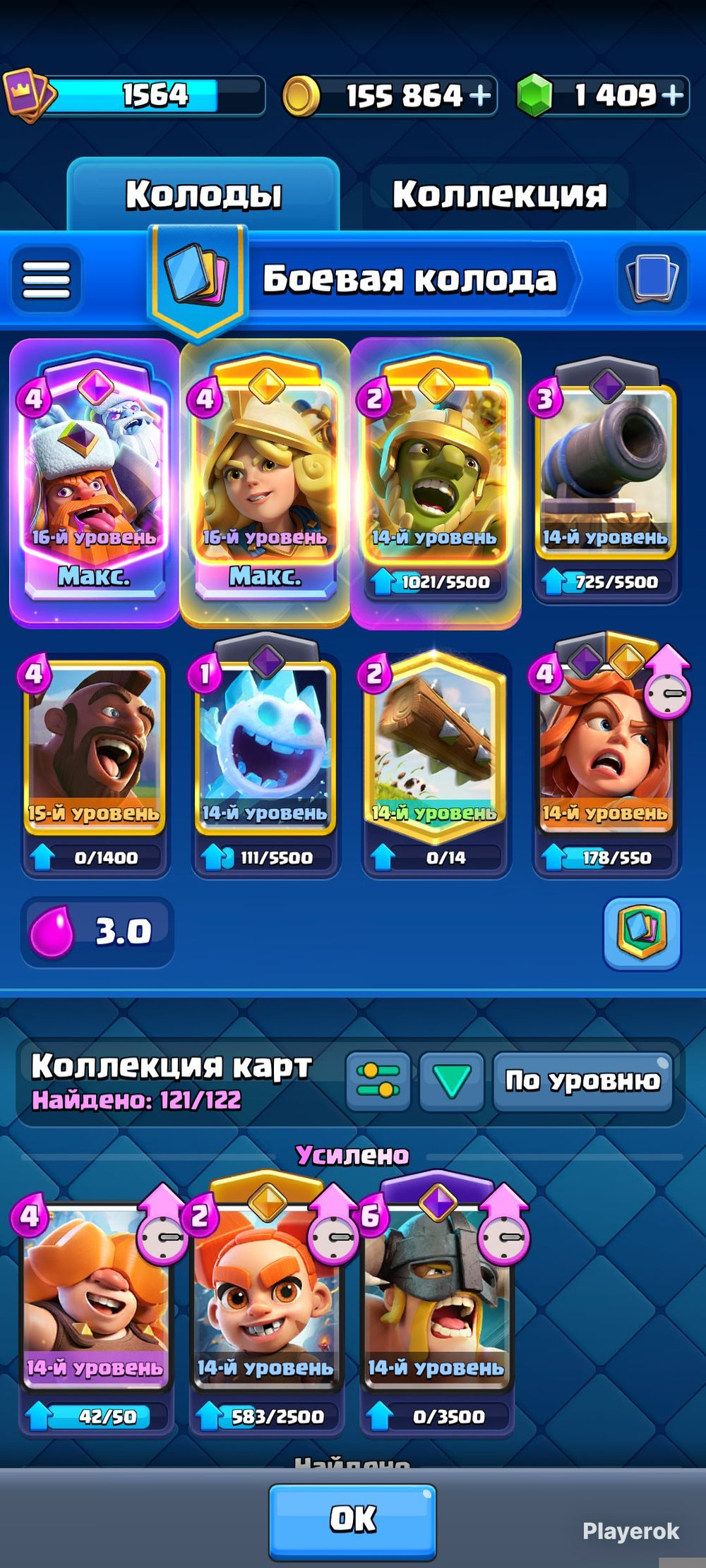The image size is (706, 1568).
Task: Open the deck list hamburger menu
Action: coord(47,279)
